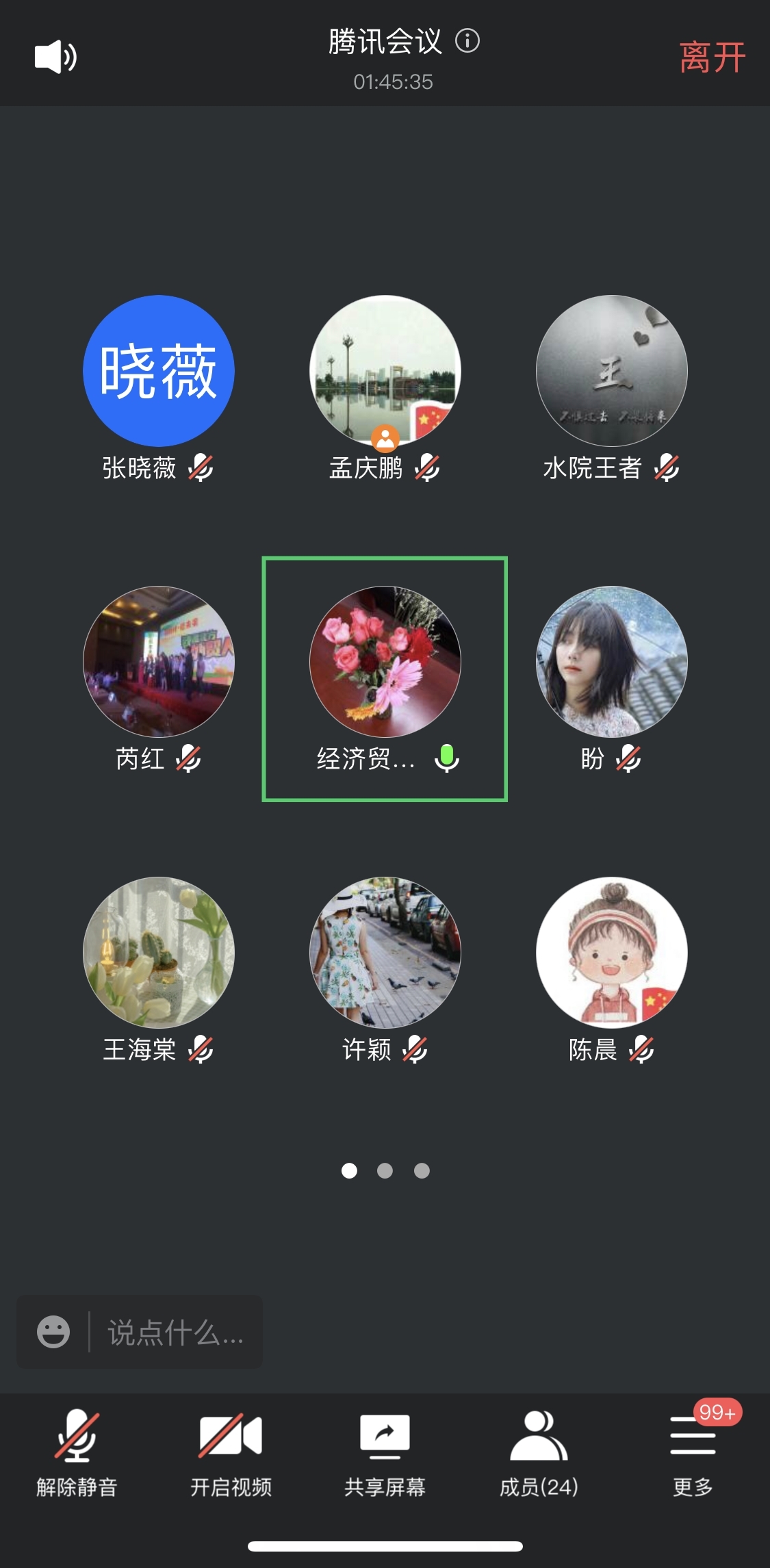Open the 成员(24) members list
The width and height of the screenshot is (770, 1568).
[x=539, y=1452]
